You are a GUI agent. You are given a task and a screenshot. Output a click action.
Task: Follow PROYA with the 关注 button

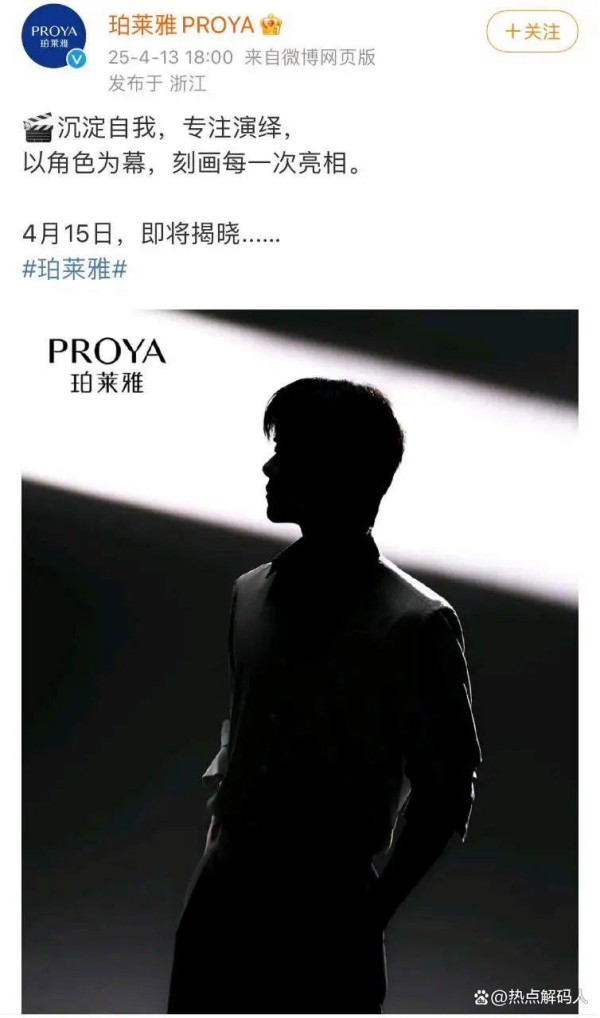[x=532, y=32]
